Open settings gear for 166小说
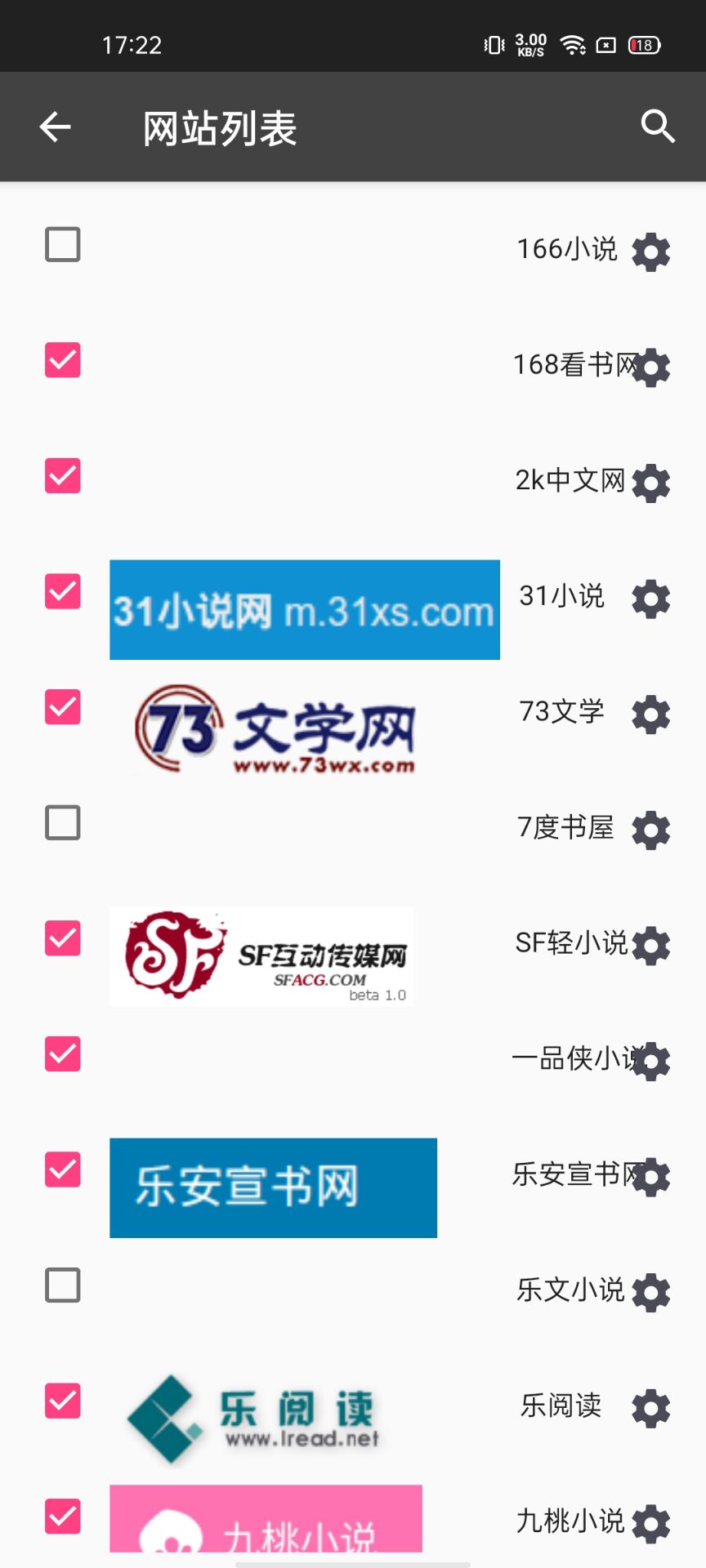 [651, 252]
